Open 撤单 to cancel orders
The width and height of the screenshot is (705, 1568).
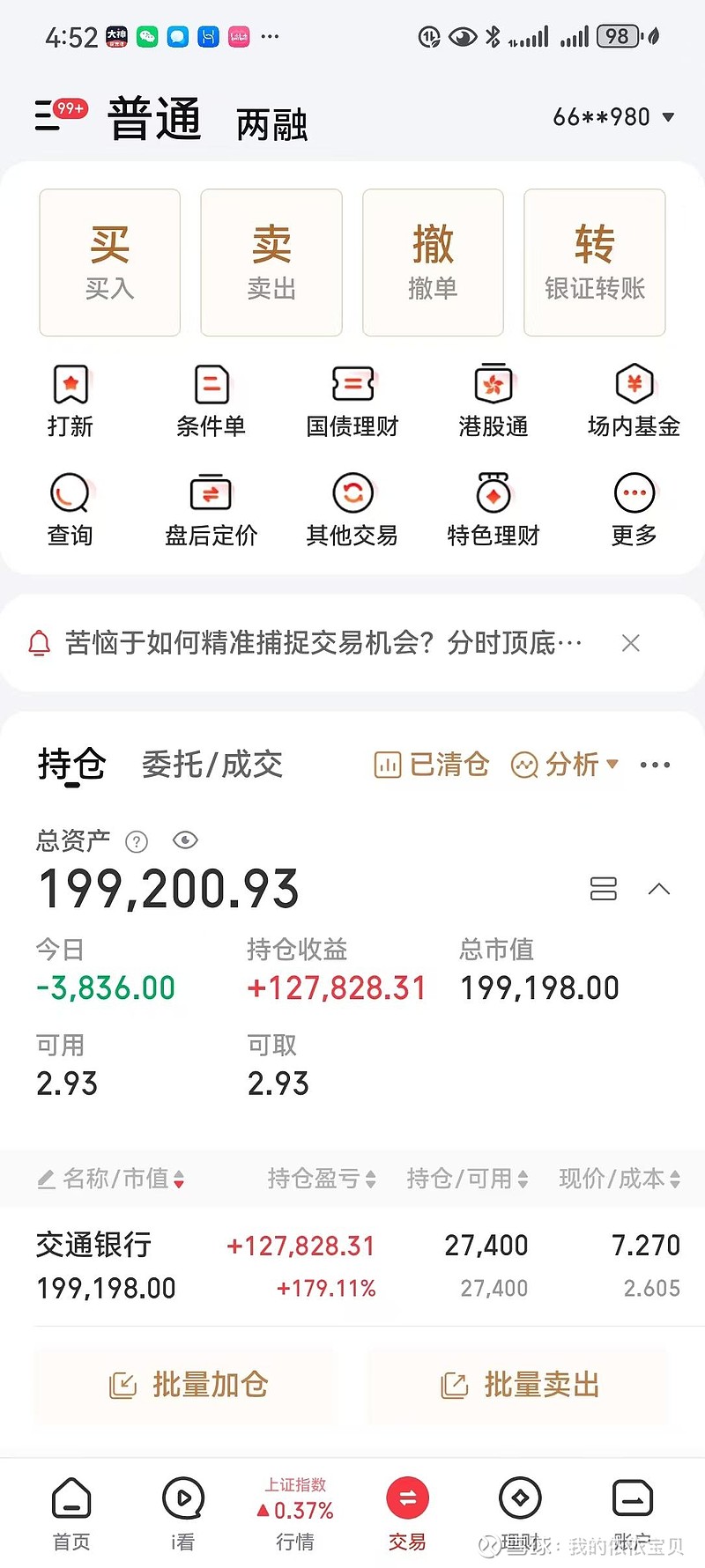pyautogui.click(x=433, y=262)
